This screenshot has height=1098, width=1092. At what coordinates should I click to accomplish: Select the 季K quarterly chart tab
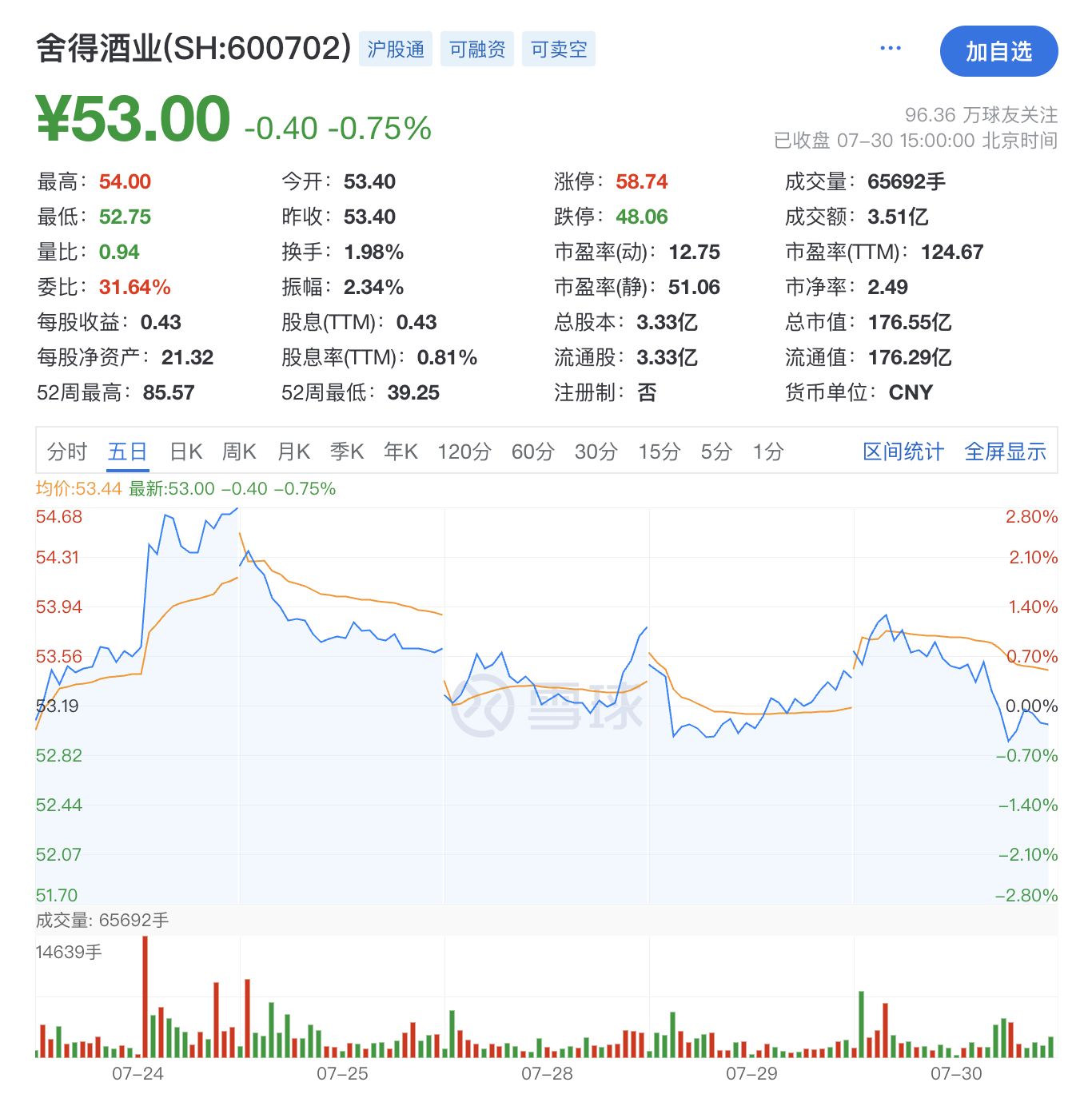[x=346, y=452]
